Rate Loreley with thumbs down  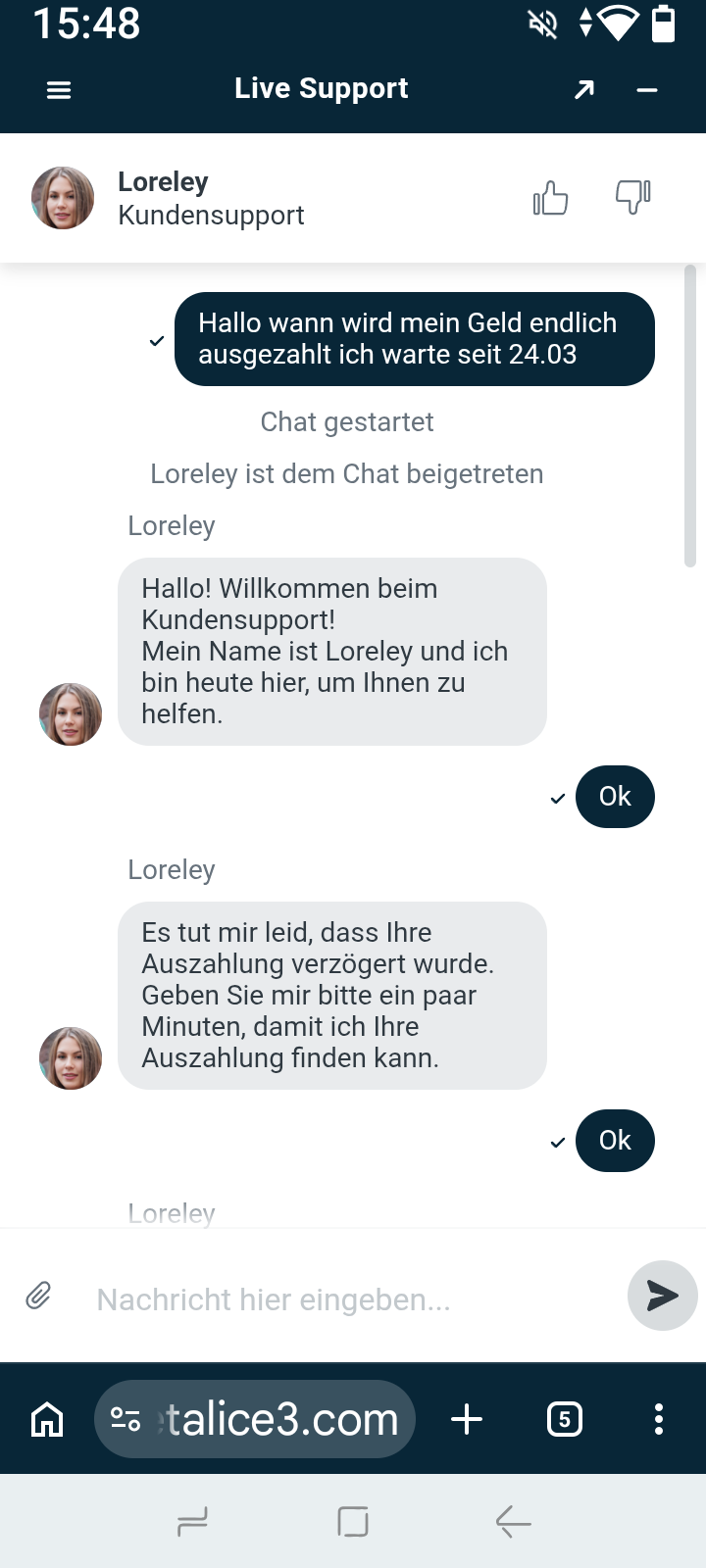pos(632,197)
